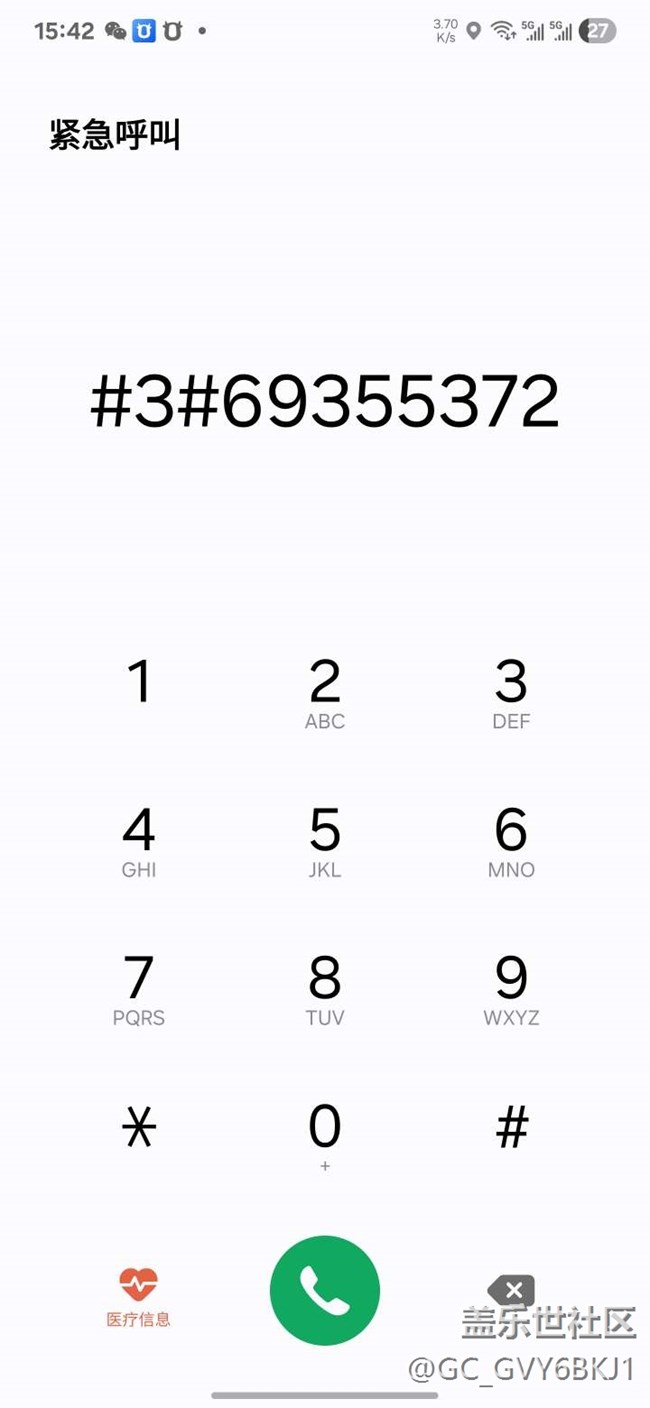Viewport: 650px width, 1408px height.
Task: Enter 8 TUV on the keypad
Action: pyautogui.click(x=325, y=990)
